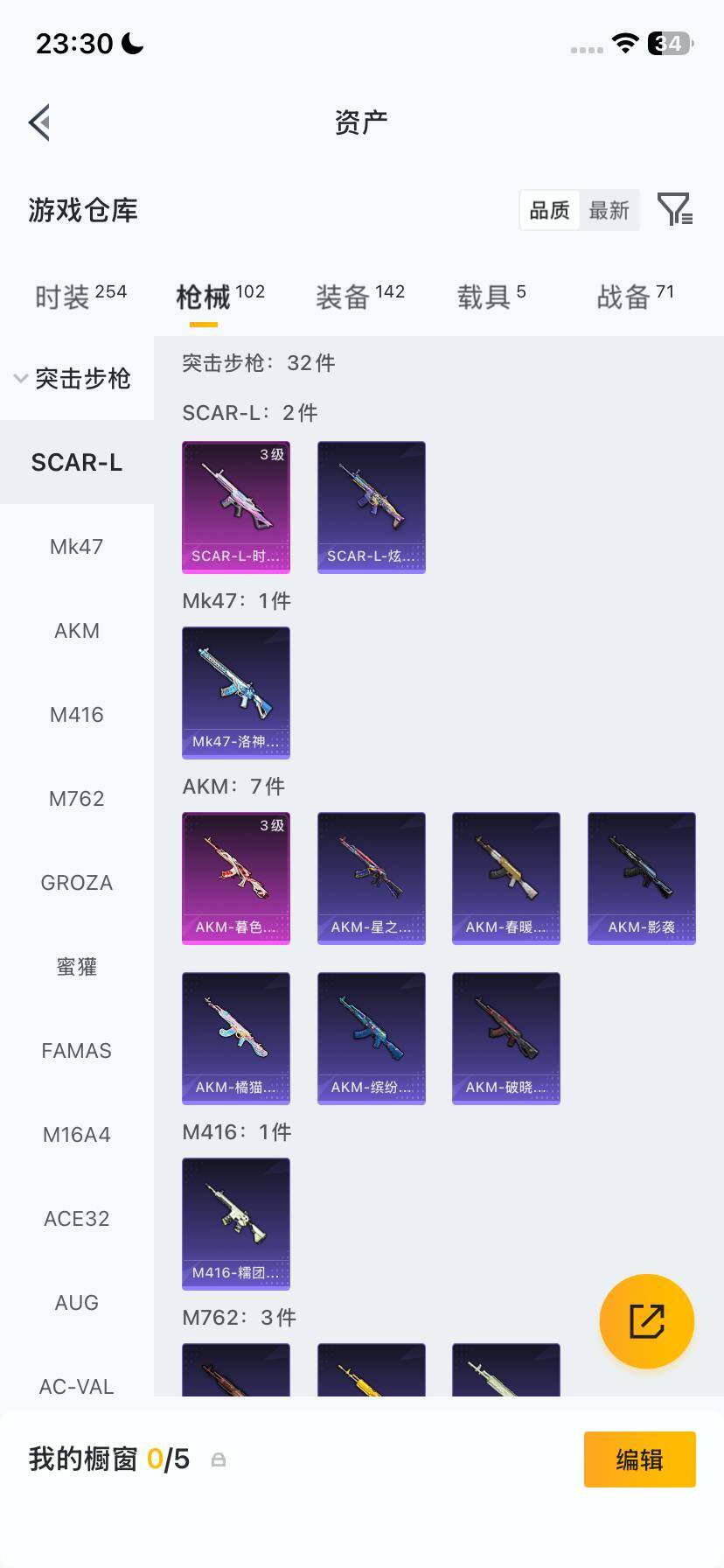Switch to the 载具 tab

(491, 297)
